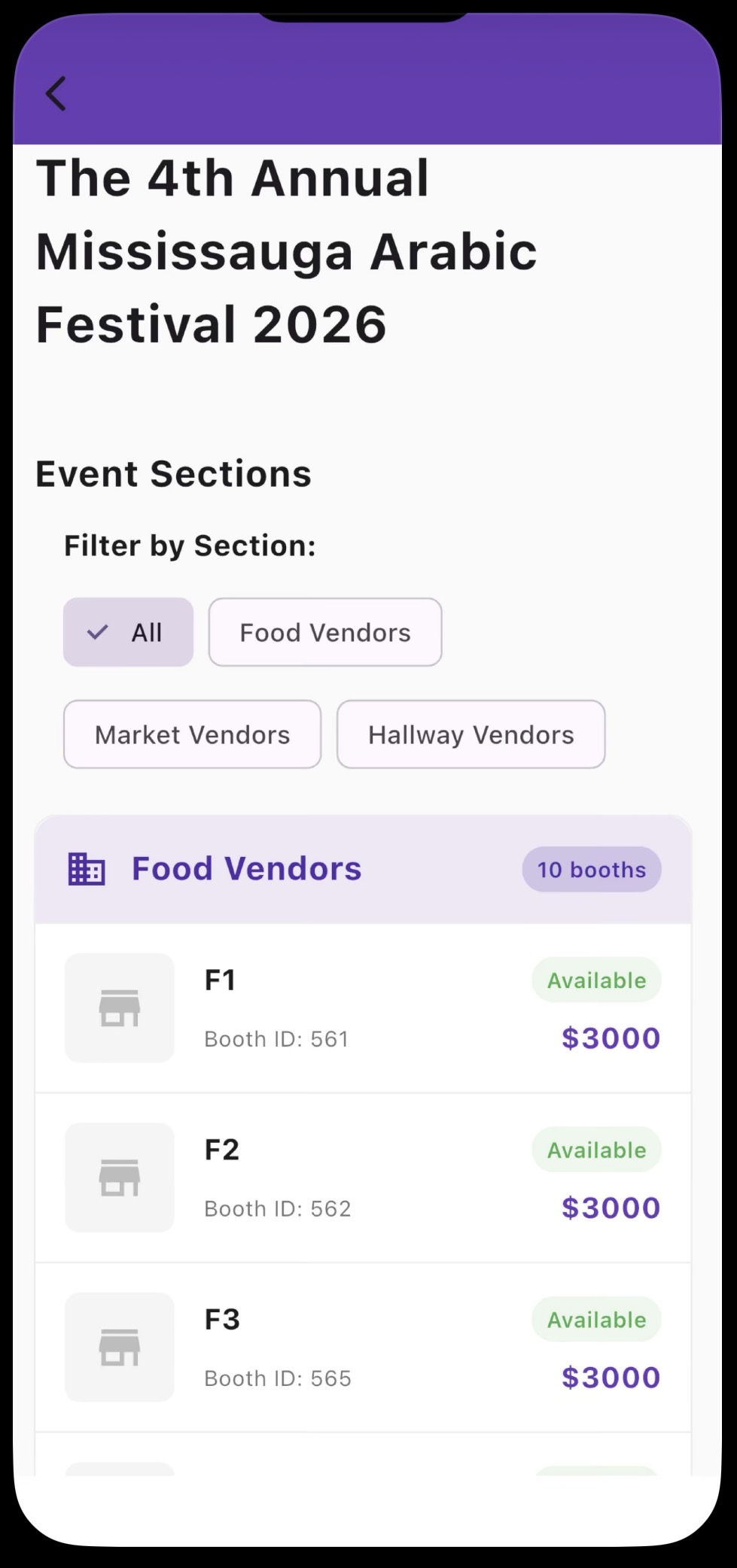Go back using the top arrow
This screenshot has height=1568, width=737.
[x=56, y=94]
